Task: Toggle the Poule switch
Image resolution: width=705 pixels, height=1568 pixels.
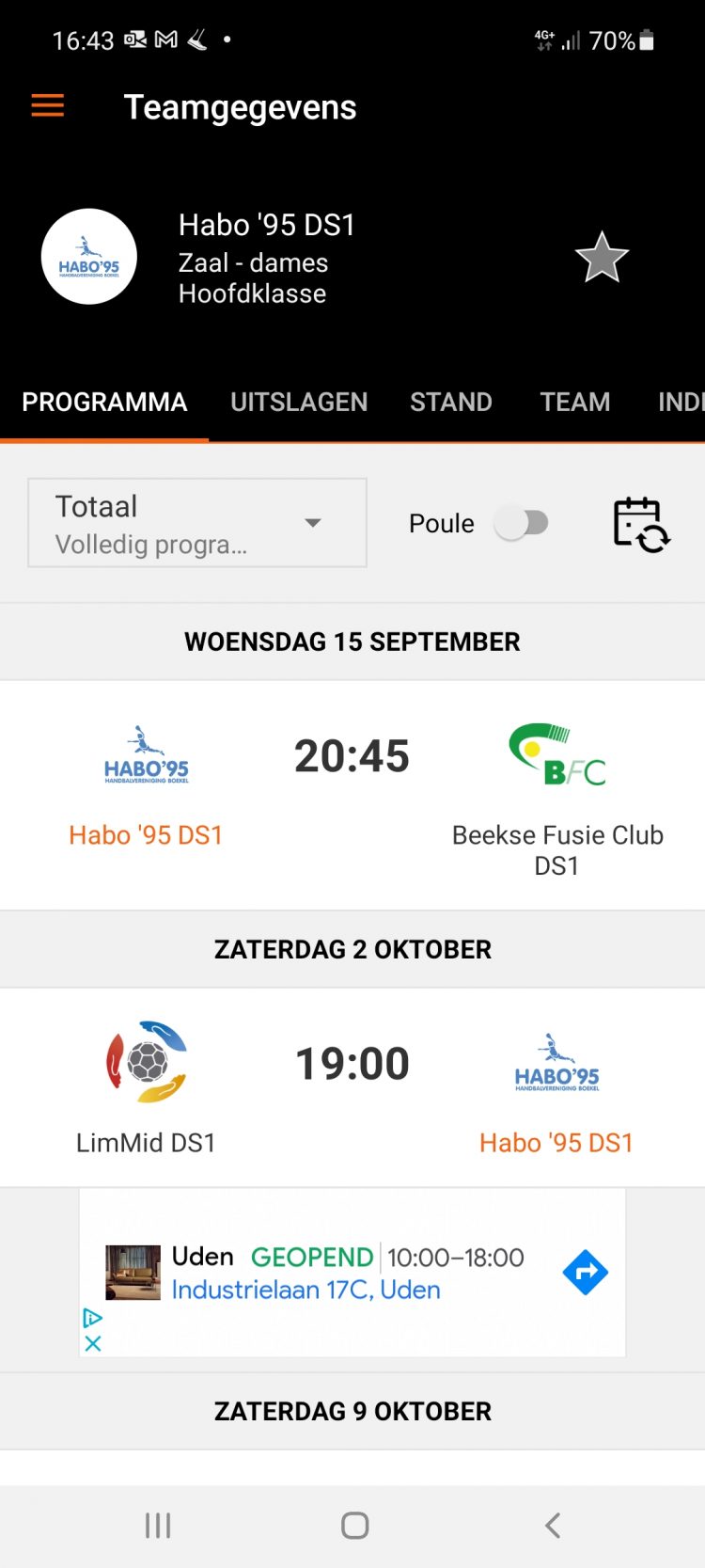Action: pos(522,523)
